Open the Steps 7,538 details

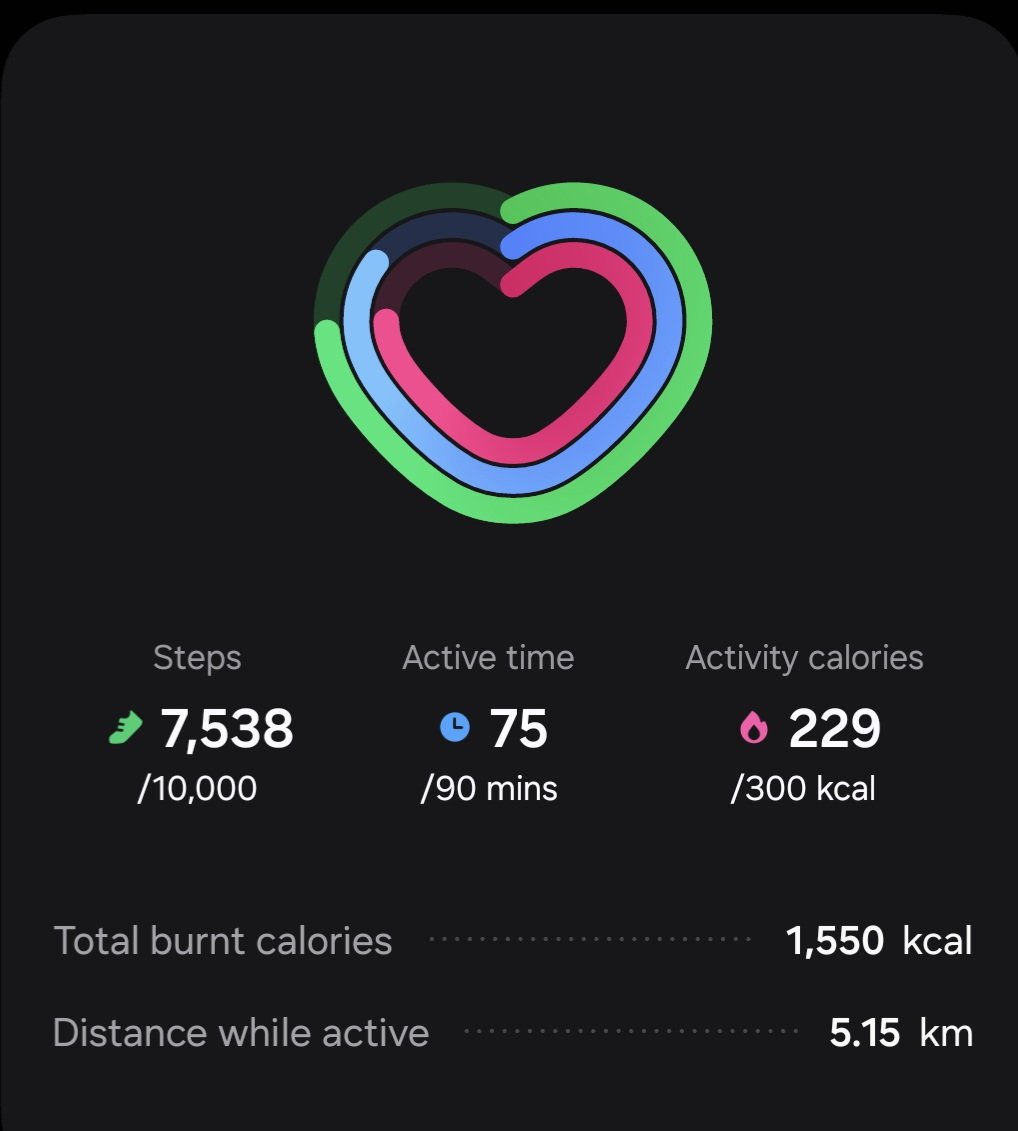(x=200, y=728)
